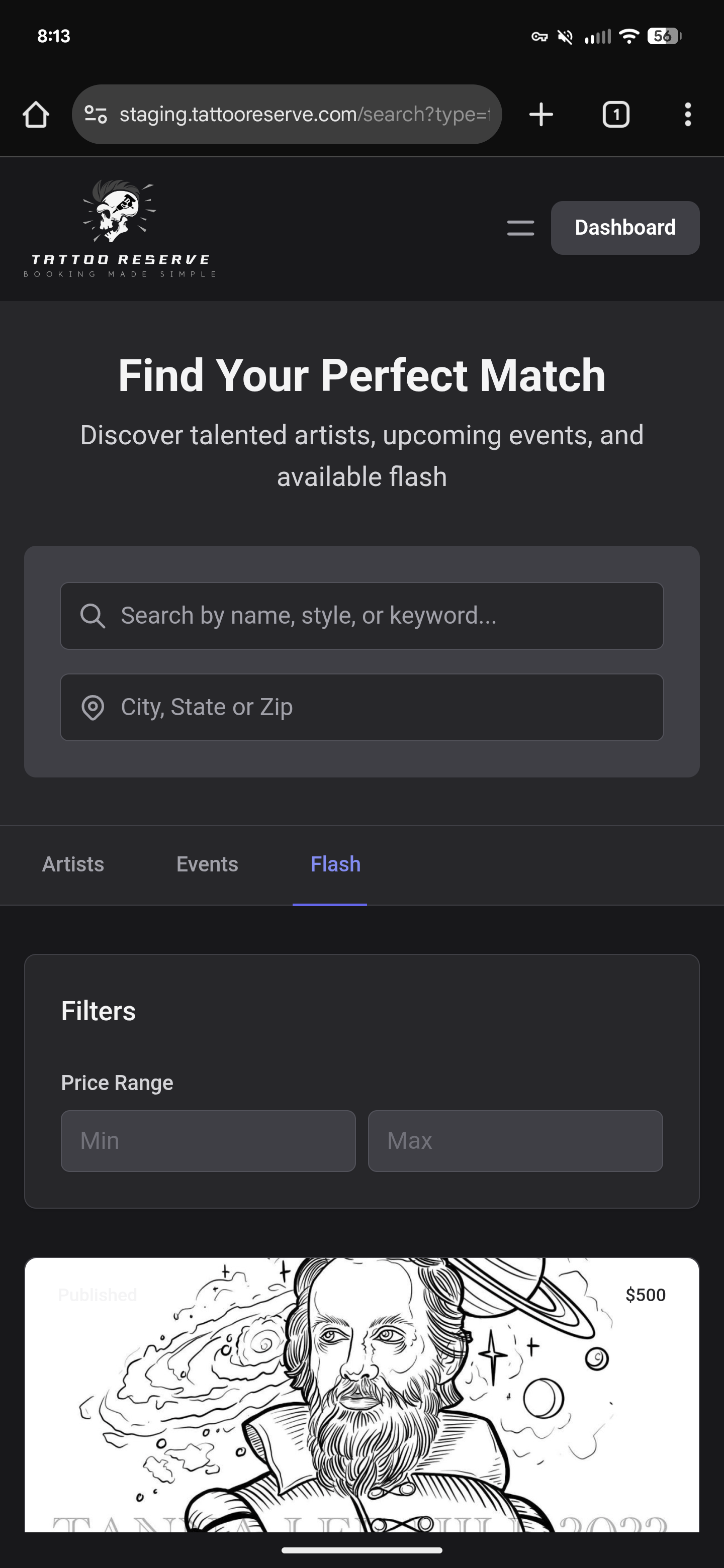Tap the search by name, style, or keyword field
The height and width of the screenshot is (1568, 724).
(x=361, y=616)
